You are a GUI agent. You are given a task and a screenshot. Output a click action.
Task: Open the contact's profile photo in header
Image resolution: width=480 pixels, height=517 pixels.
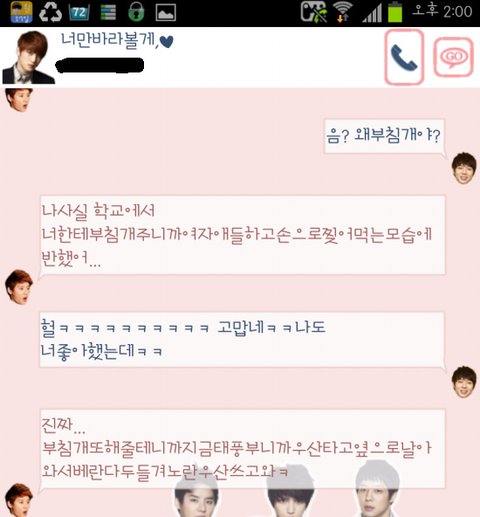pos(28,57)
